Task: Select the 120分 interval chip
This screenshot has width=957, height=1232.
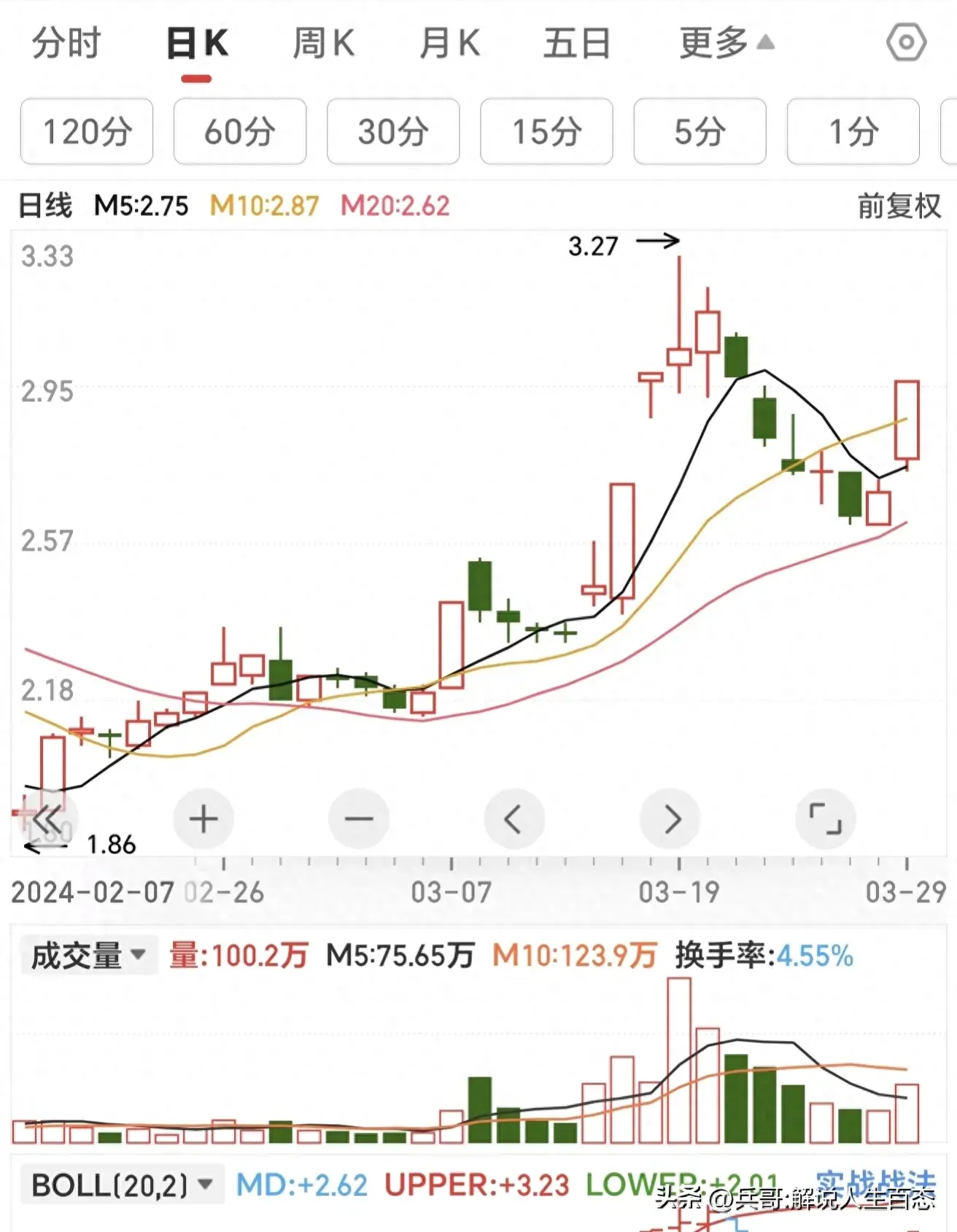Action: 87,132
